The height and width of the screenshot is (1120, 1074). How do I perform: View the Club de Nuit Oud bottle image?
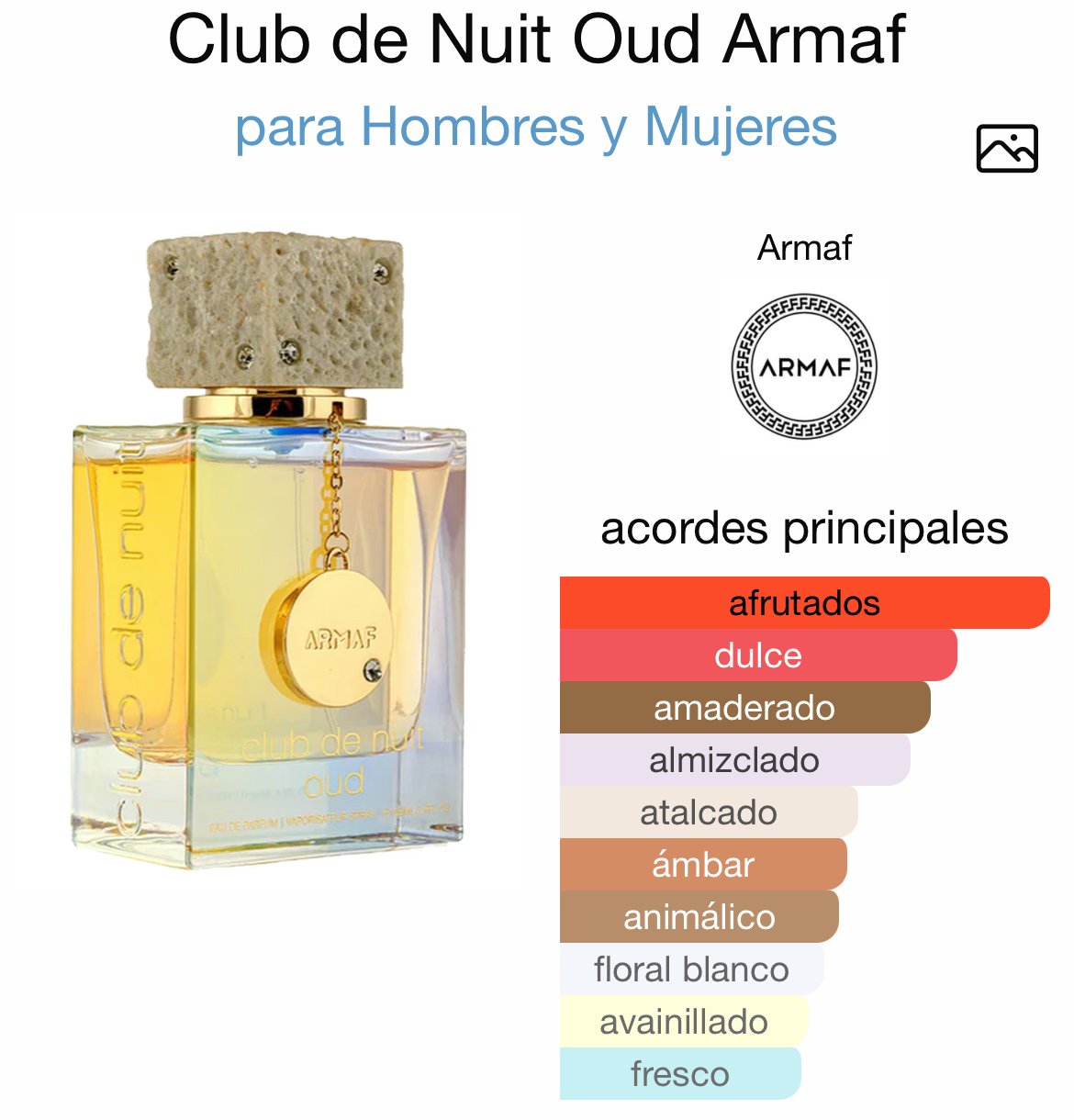tap(270, 551)
